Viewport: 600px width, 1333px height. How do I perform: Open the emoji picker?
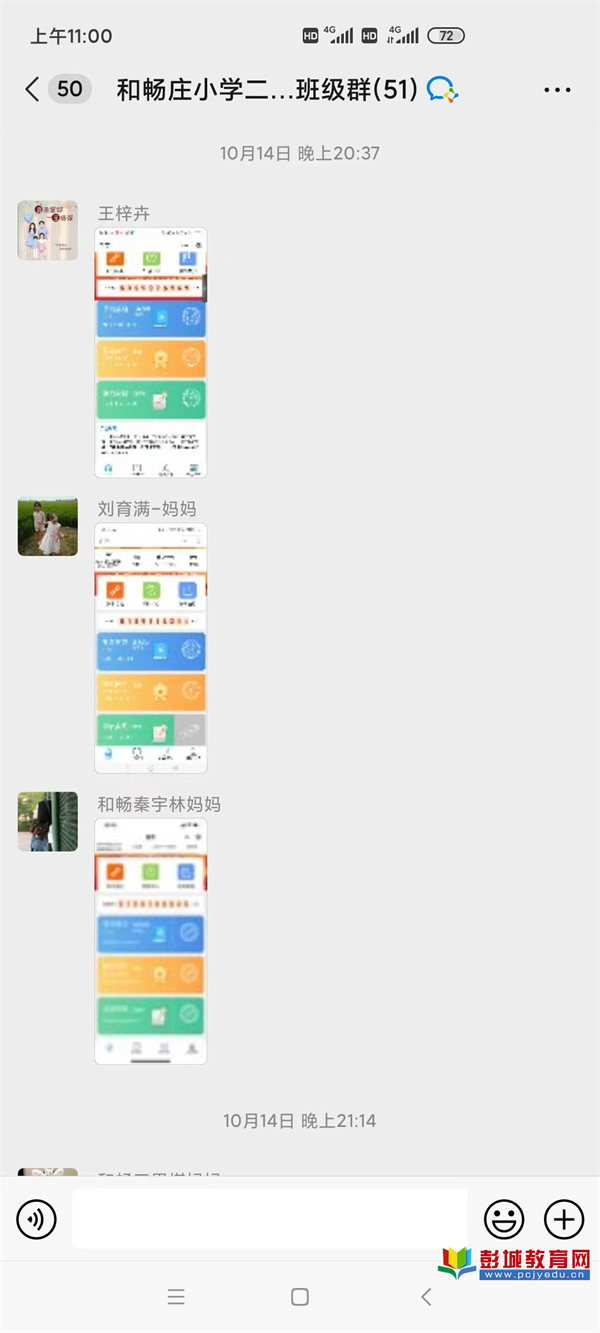pyautogui.click(x=504, y=1219)
